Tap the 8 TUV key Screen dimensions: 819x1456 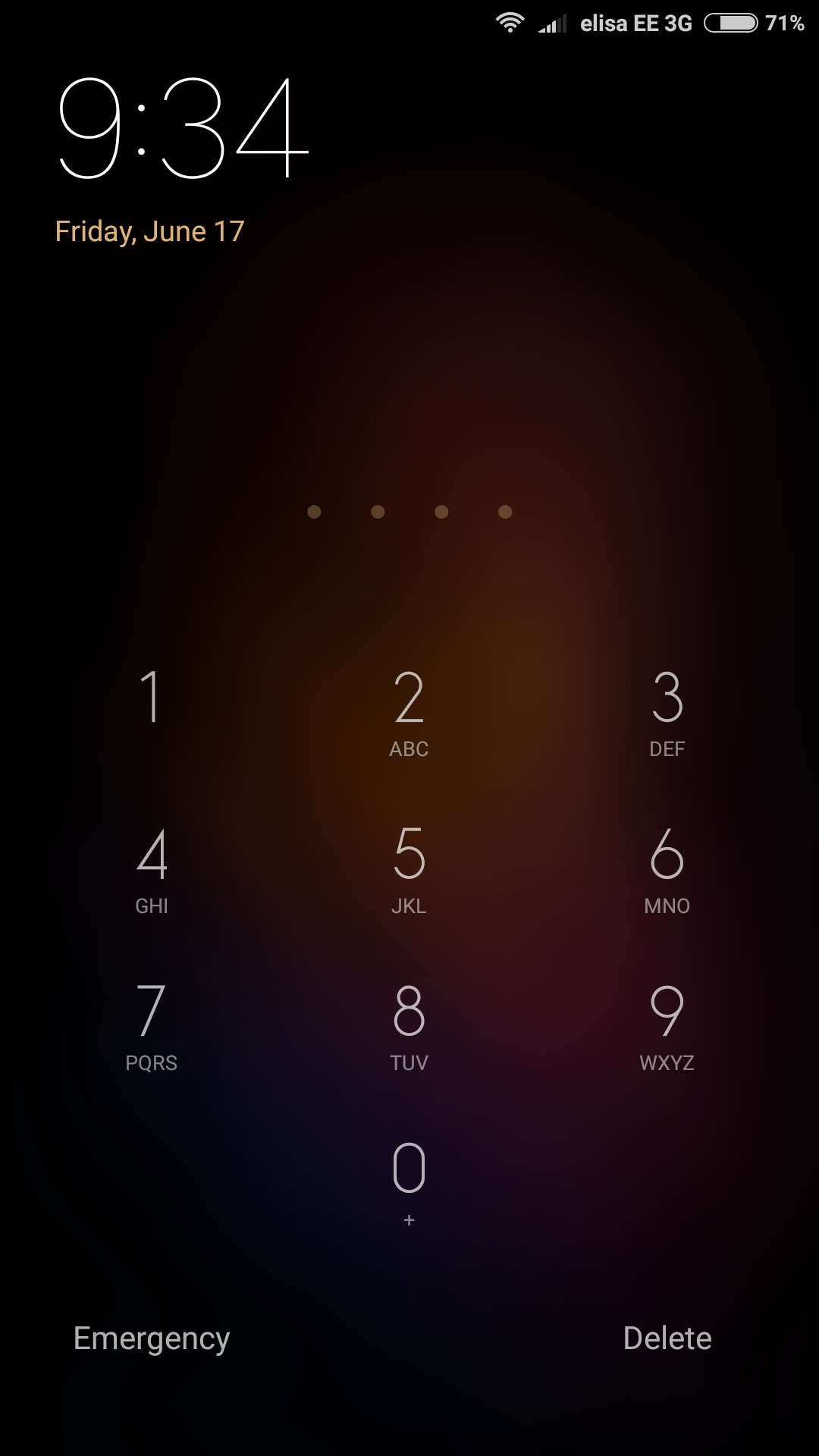point(409,1027)
